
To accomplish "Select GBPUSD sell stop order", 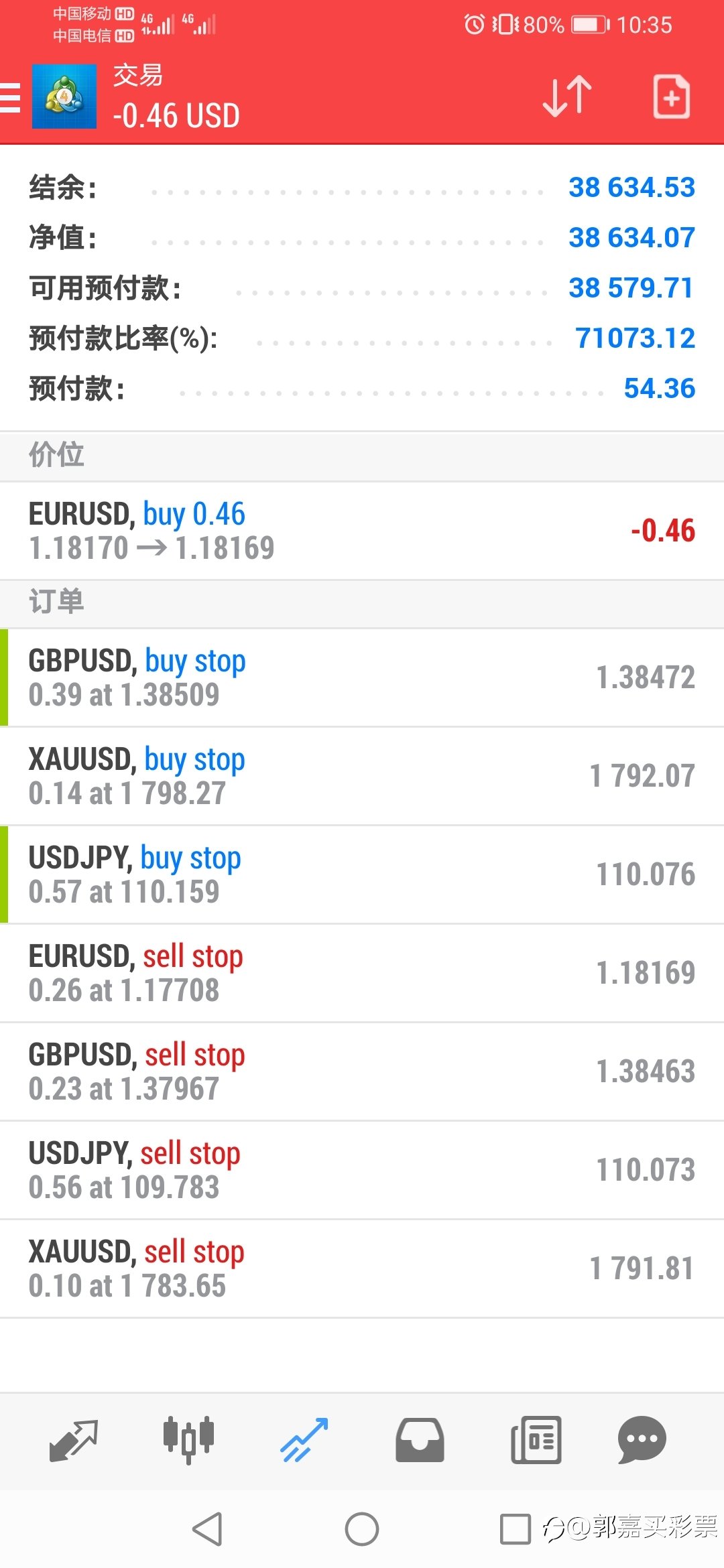I will (362, 1071).
